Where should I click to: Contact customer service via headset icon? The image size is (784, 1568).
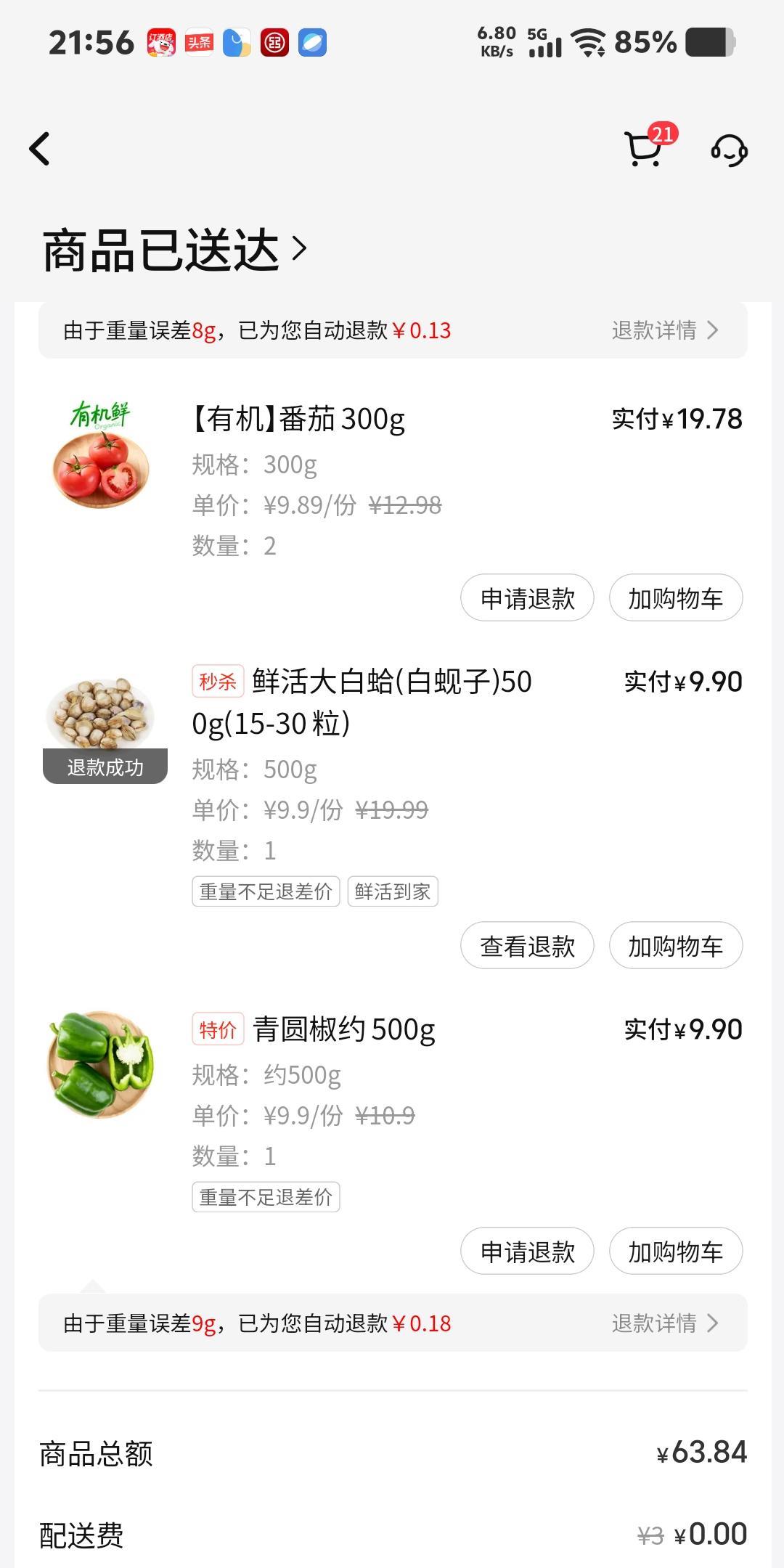(x=729, y=150)
